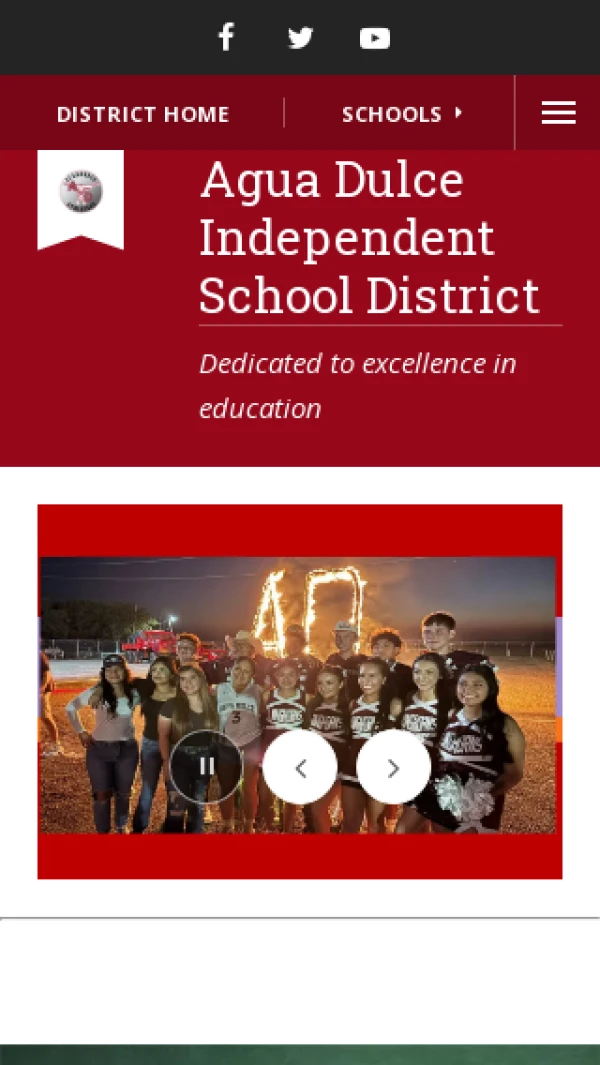Show the previous slideshow photo

tap(300, 767)
